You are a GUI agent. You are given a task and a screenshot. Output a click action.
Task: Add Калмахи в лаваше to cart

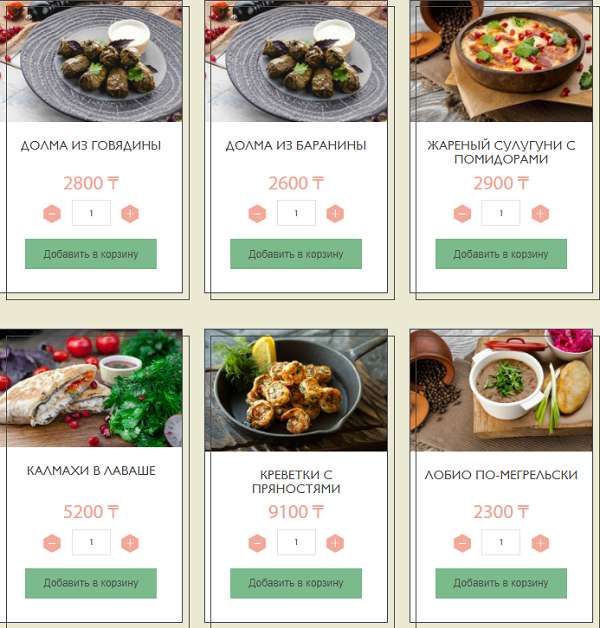pyautogui.click(x=91, y=583)
